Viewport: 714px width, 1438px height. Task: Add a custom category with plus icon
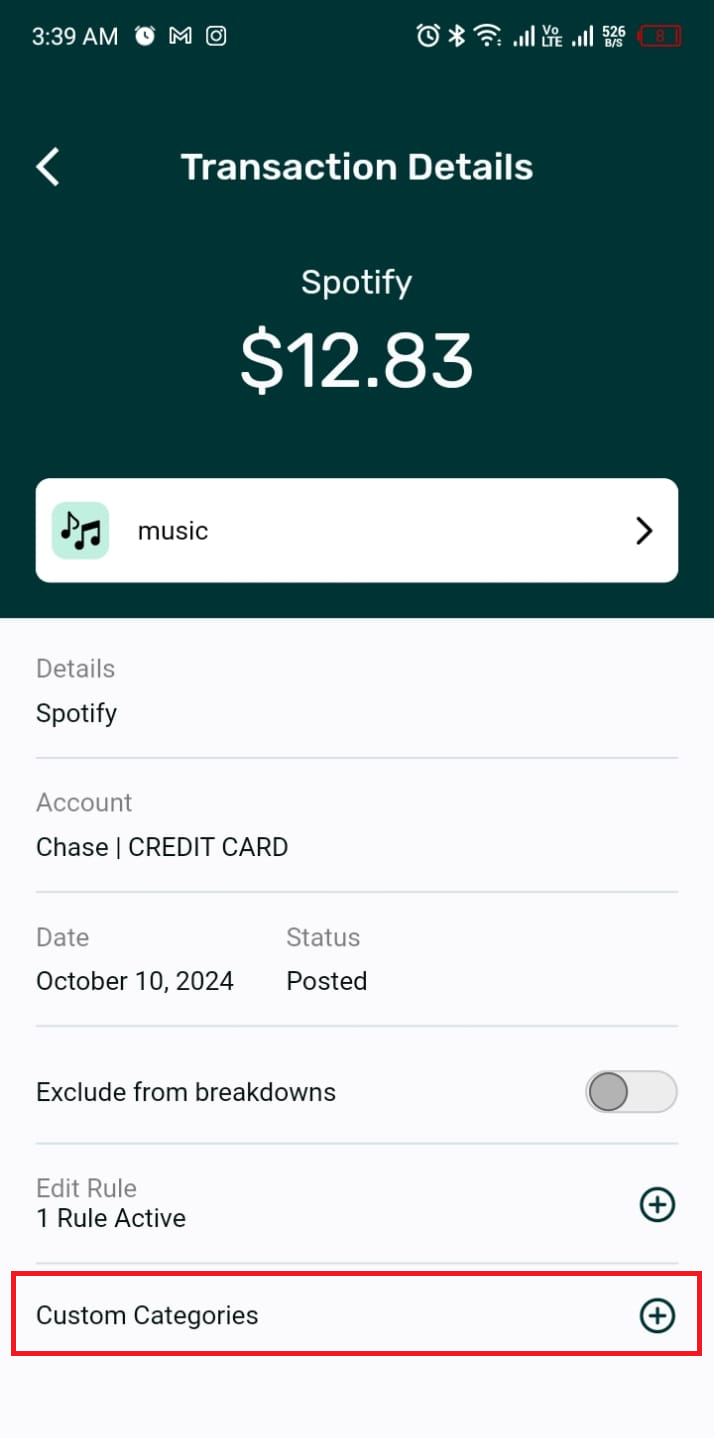click(657, 1315)
